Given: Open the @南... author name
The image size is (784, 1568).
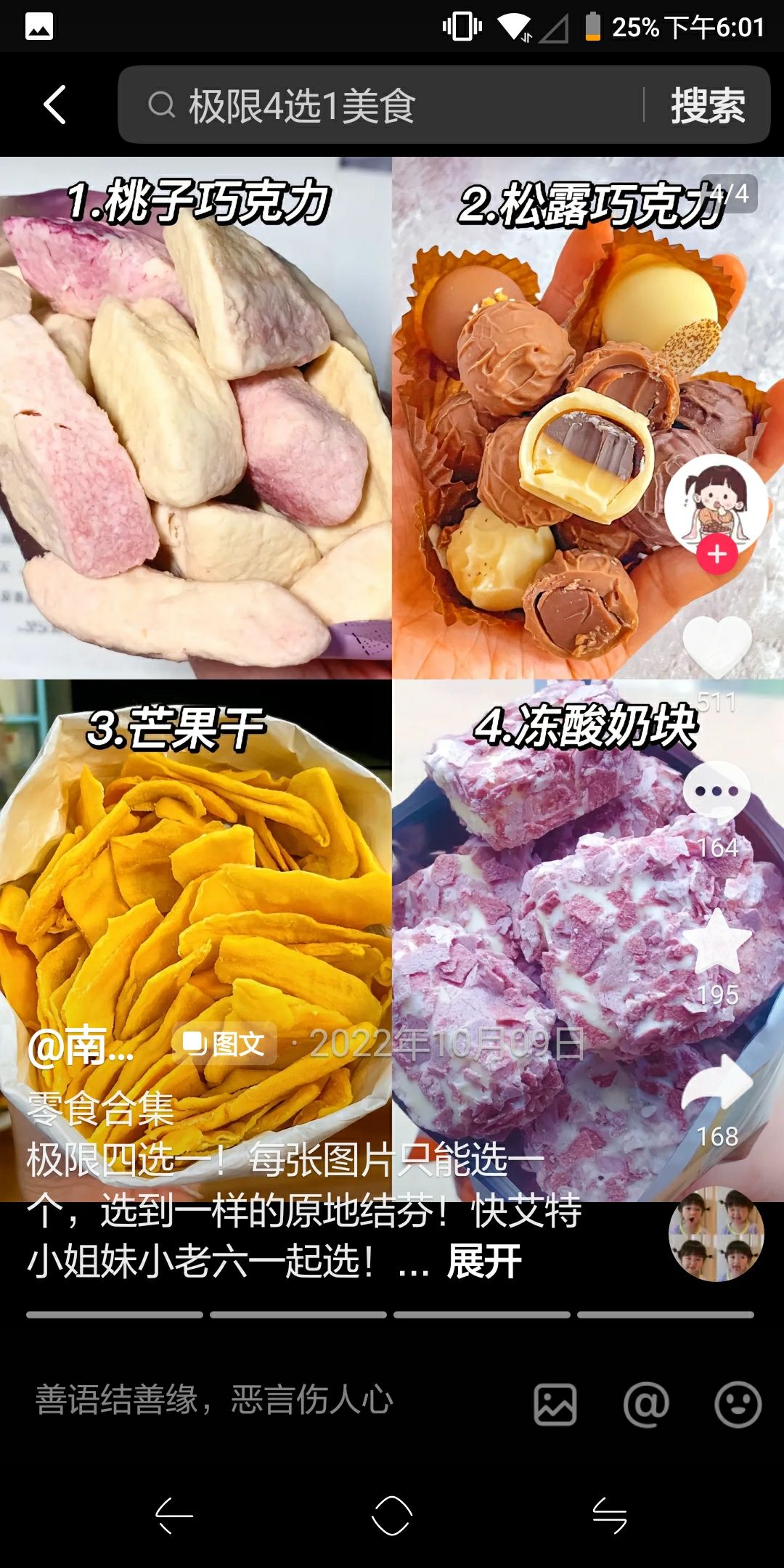Looking at the screenshot, I should (81, 1046).
